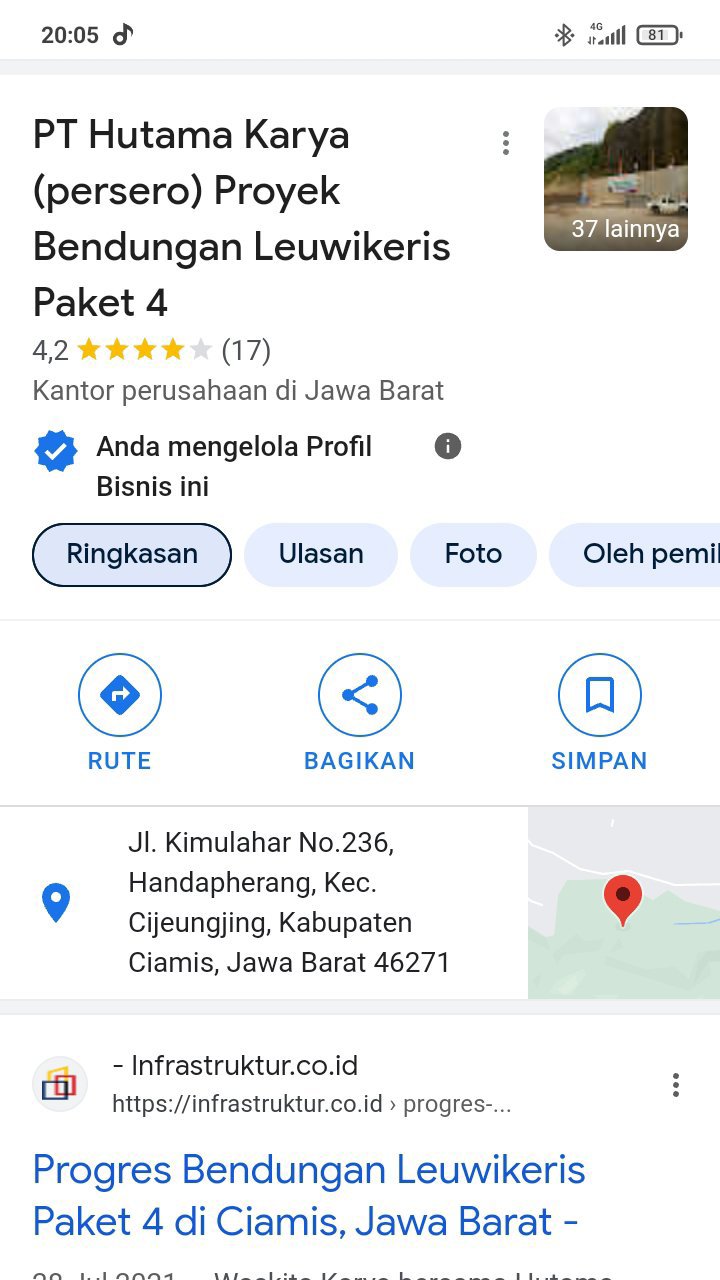View the 37 lainnya photo thumbnail
The height and width of the screenshot is (1280, 720).
[x=615, y=179]
